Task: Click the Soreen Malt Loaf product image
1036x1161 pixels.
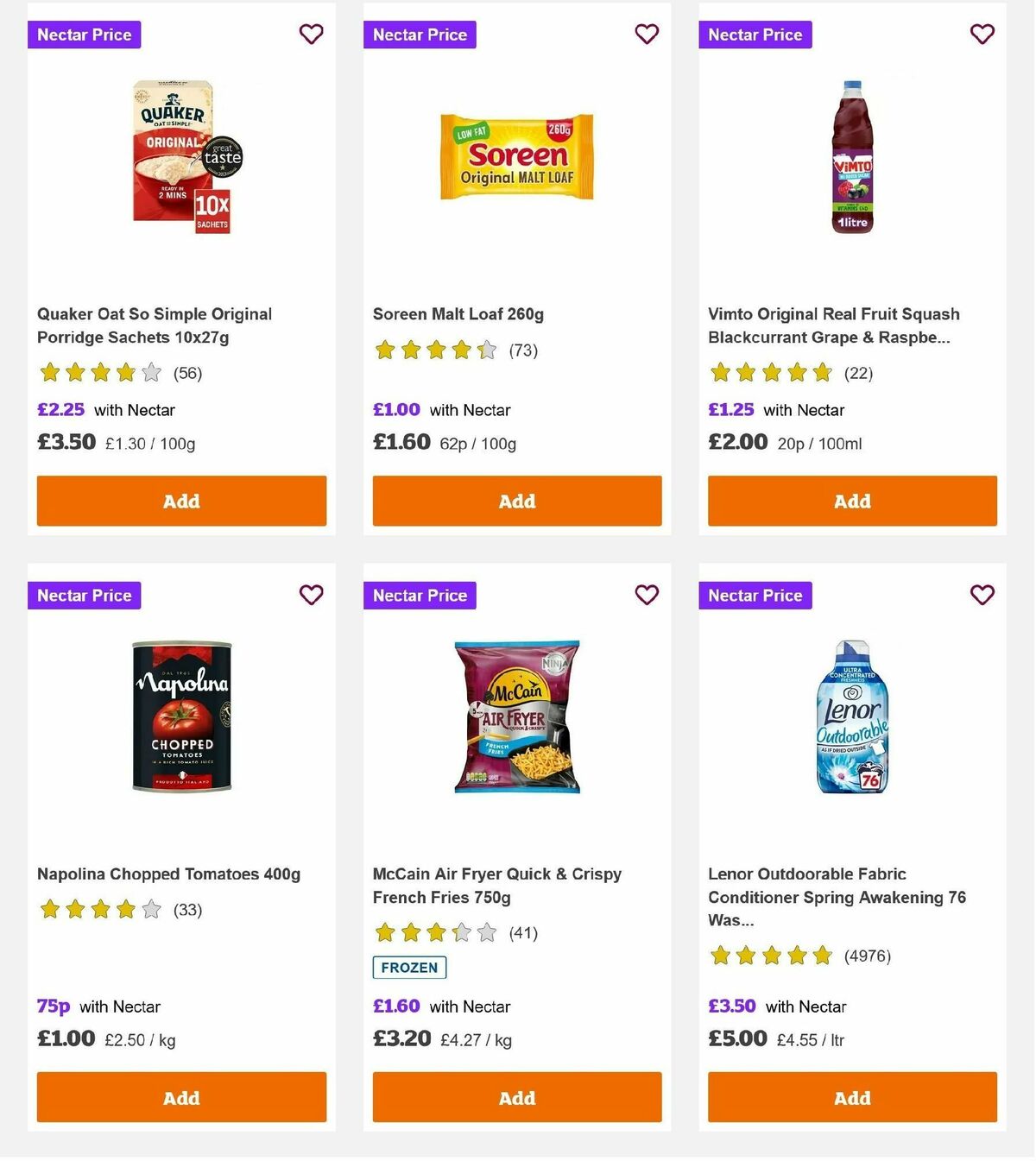Action: click(x=515, y=155)
